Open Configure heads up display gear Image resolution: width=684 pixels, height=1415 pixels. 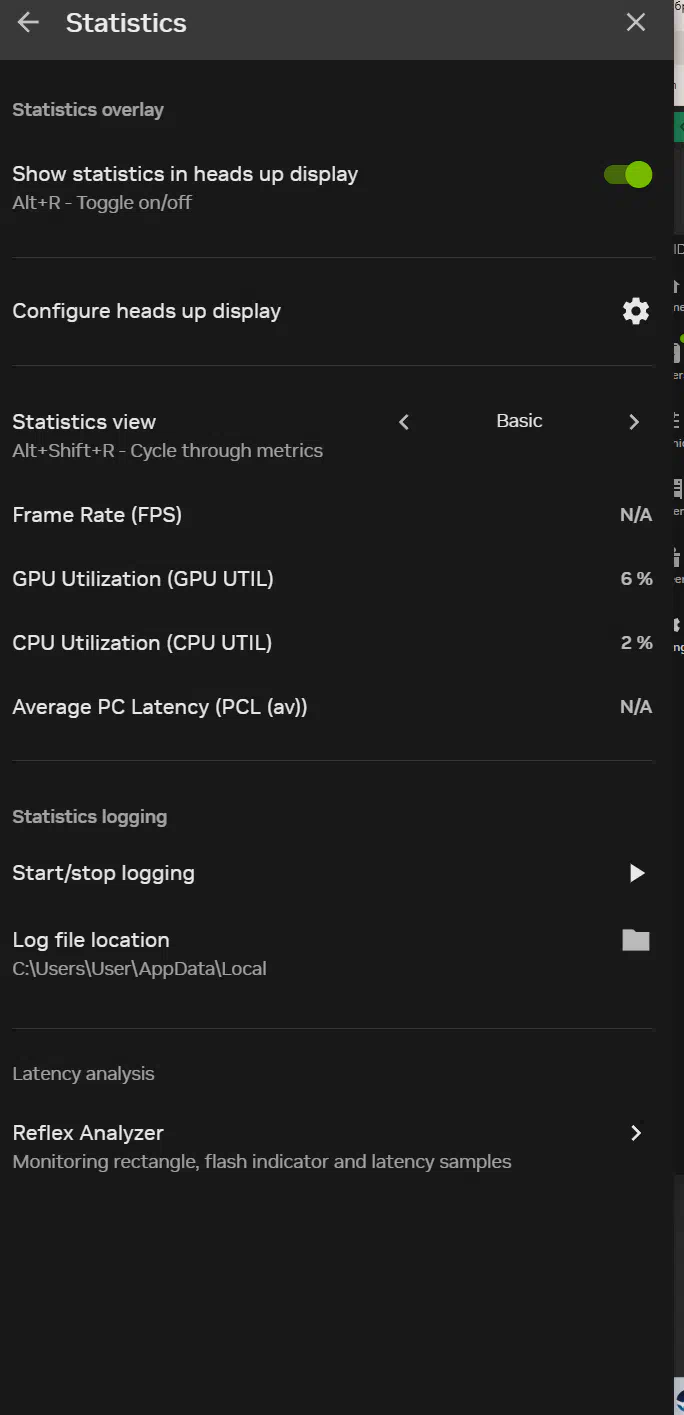click(636, 311)
